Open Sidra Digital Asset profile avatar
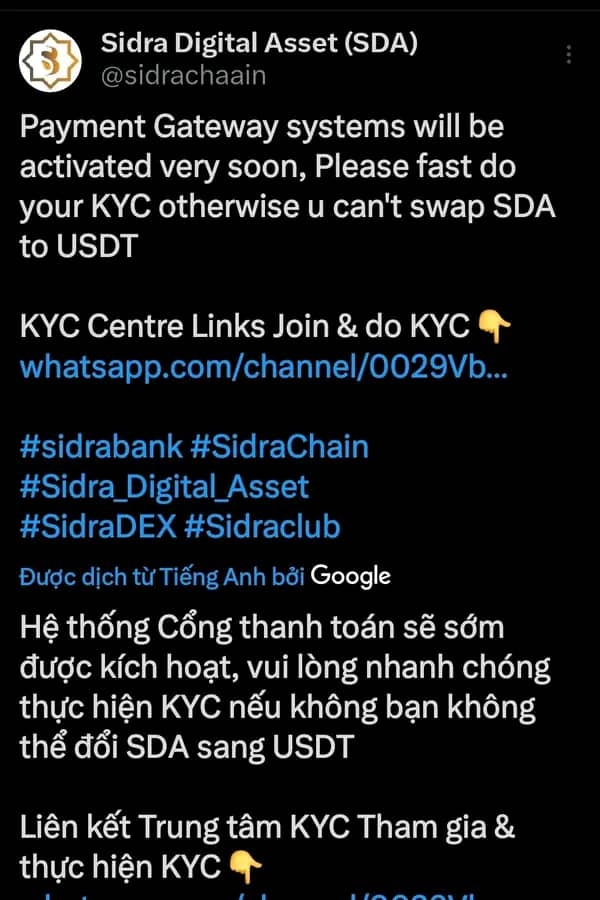The image size is (600, 900). [51, 62]
